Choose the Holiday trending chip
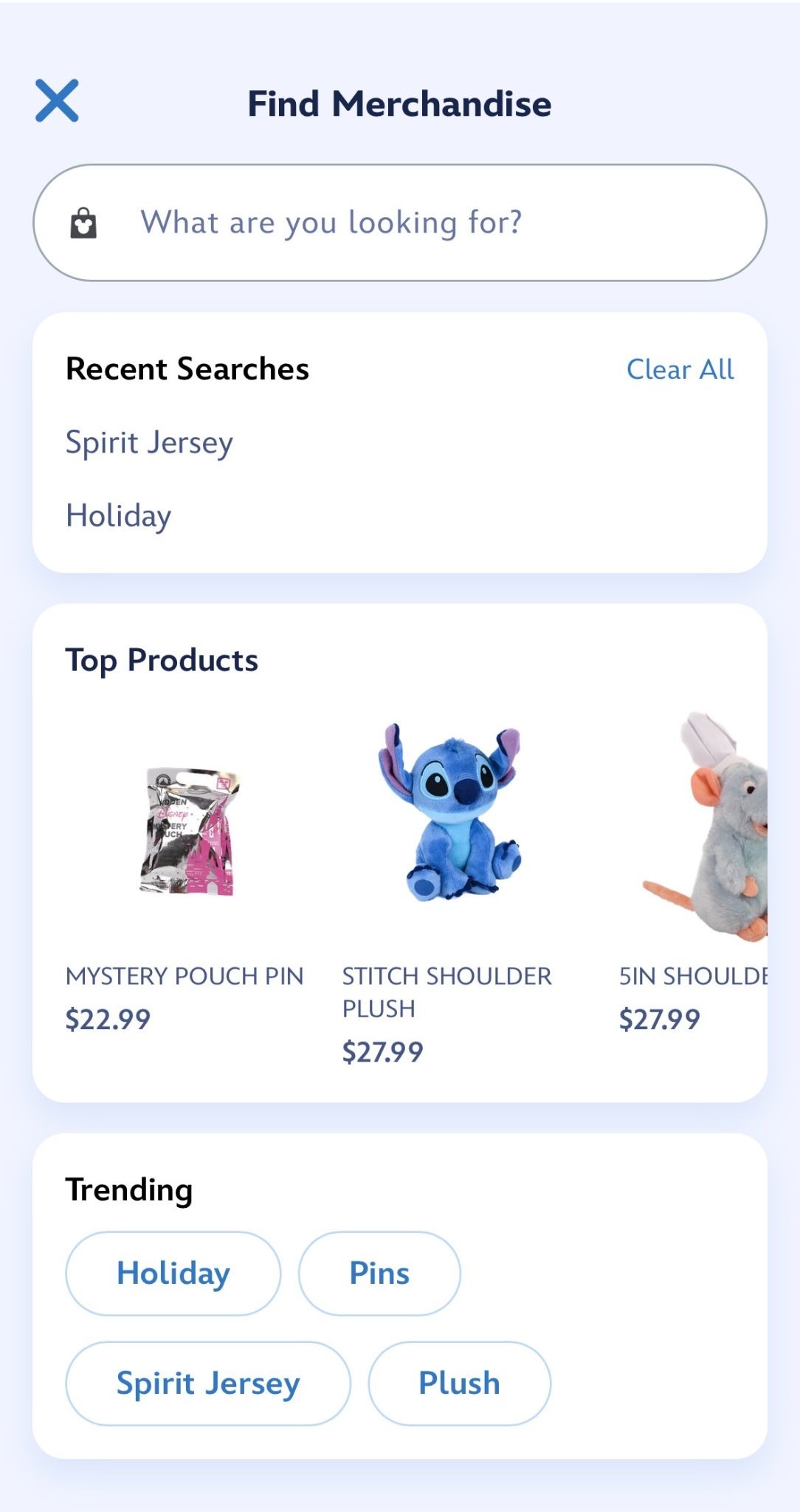The width and height of the screenshot is (800, 1512). click(173, 1274)
